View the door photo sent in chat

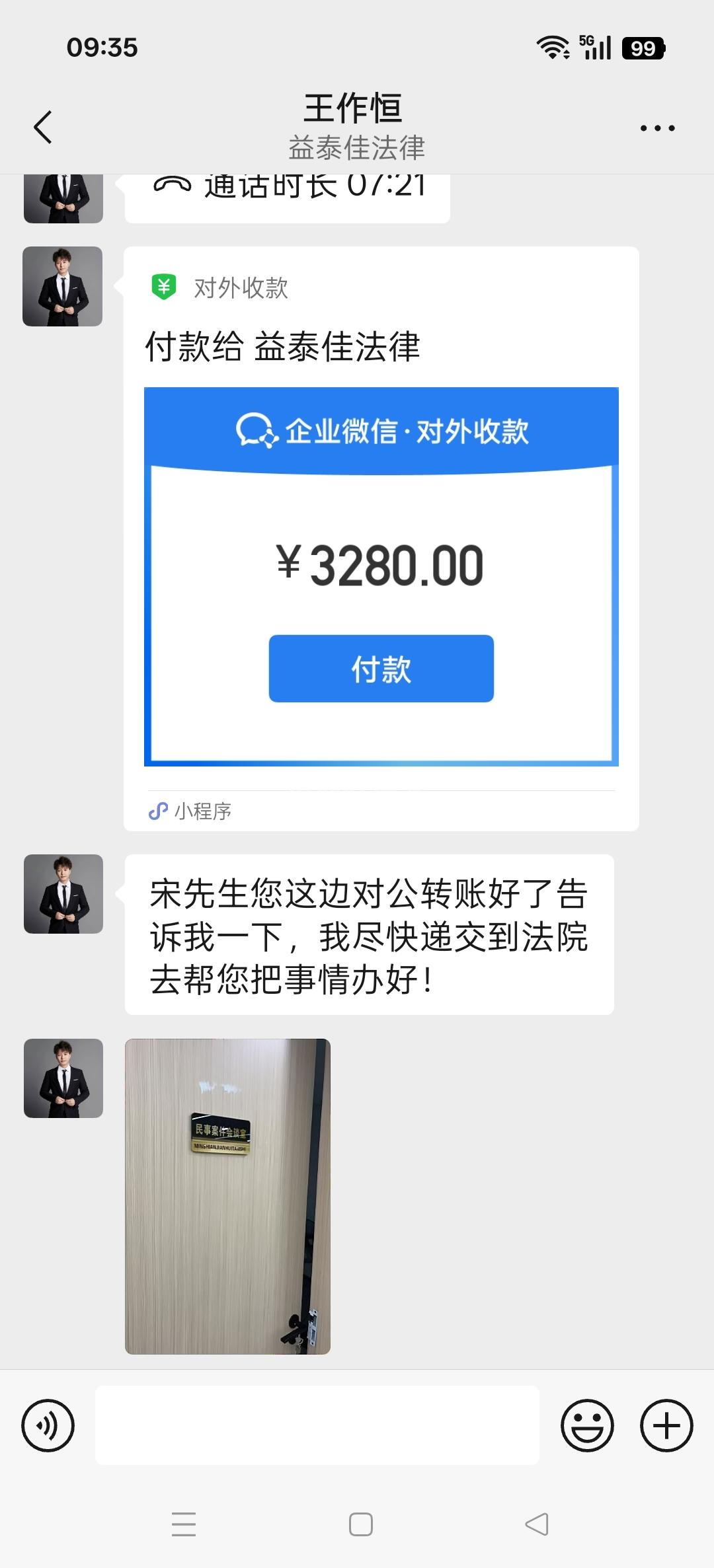coord(227,1196)
